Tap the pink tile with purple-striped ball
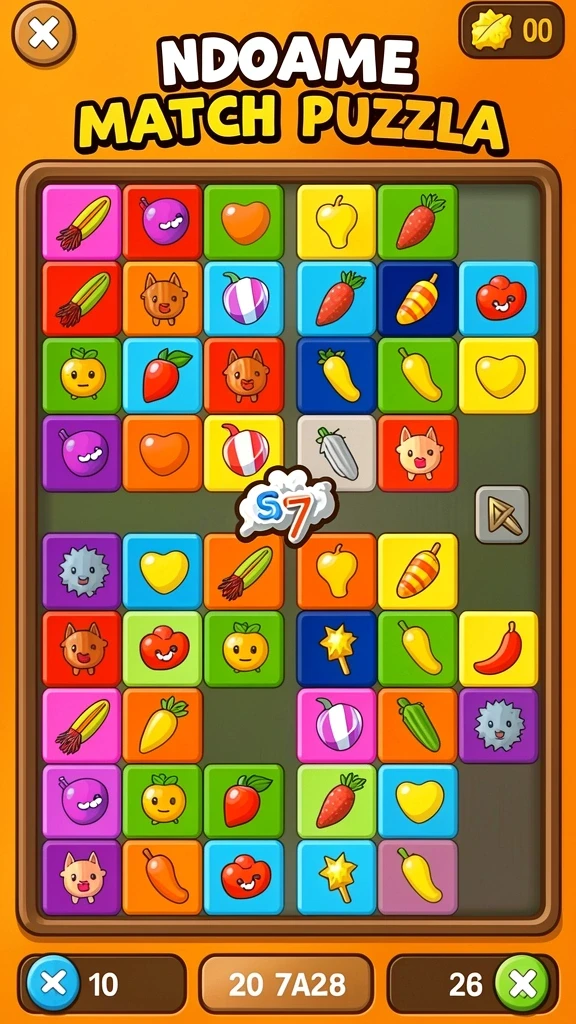The width and height of the screenshot is (576, 1024). point(337,726)
